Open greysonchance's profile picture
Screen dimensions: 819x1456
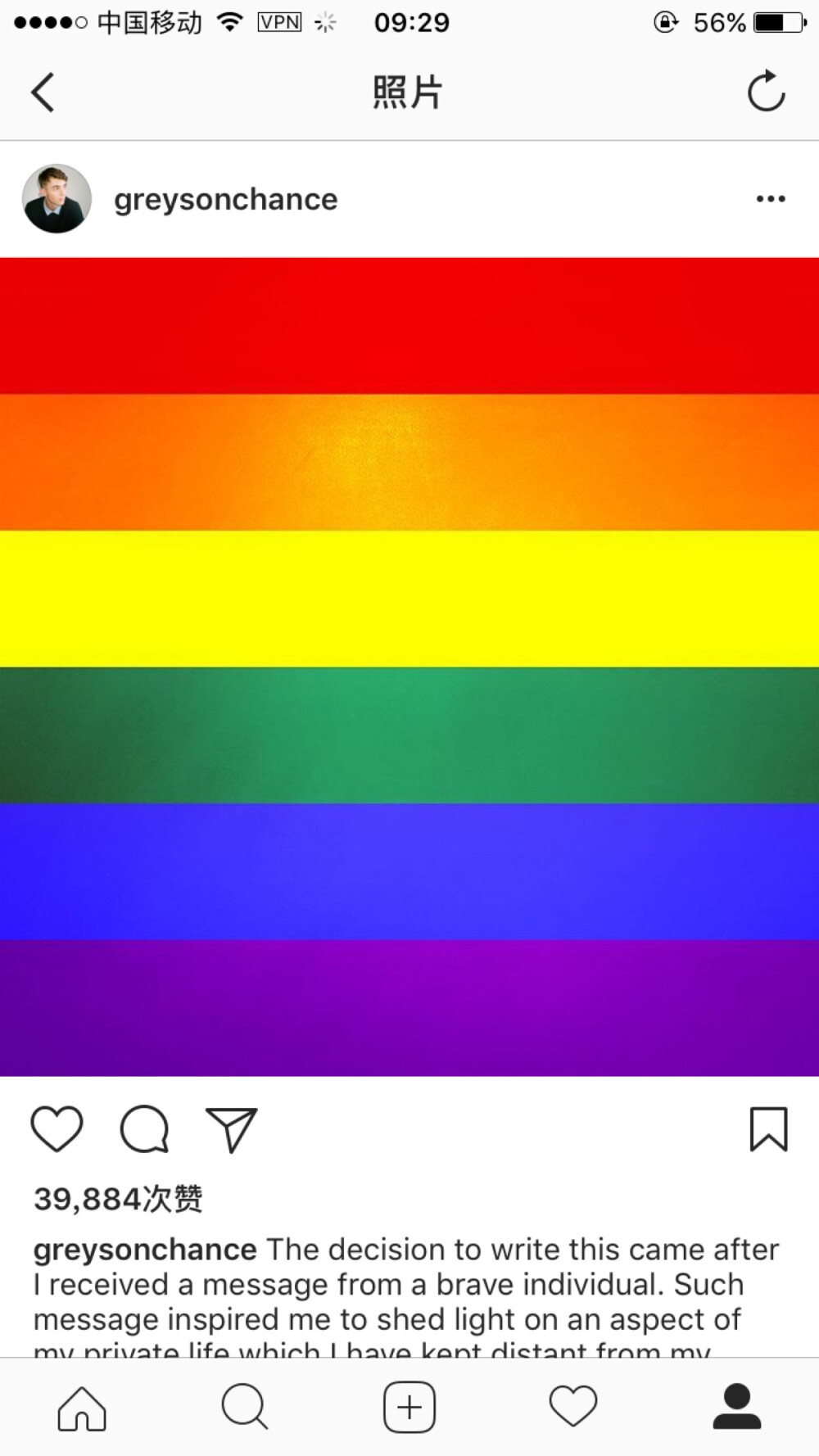[57, 199]
